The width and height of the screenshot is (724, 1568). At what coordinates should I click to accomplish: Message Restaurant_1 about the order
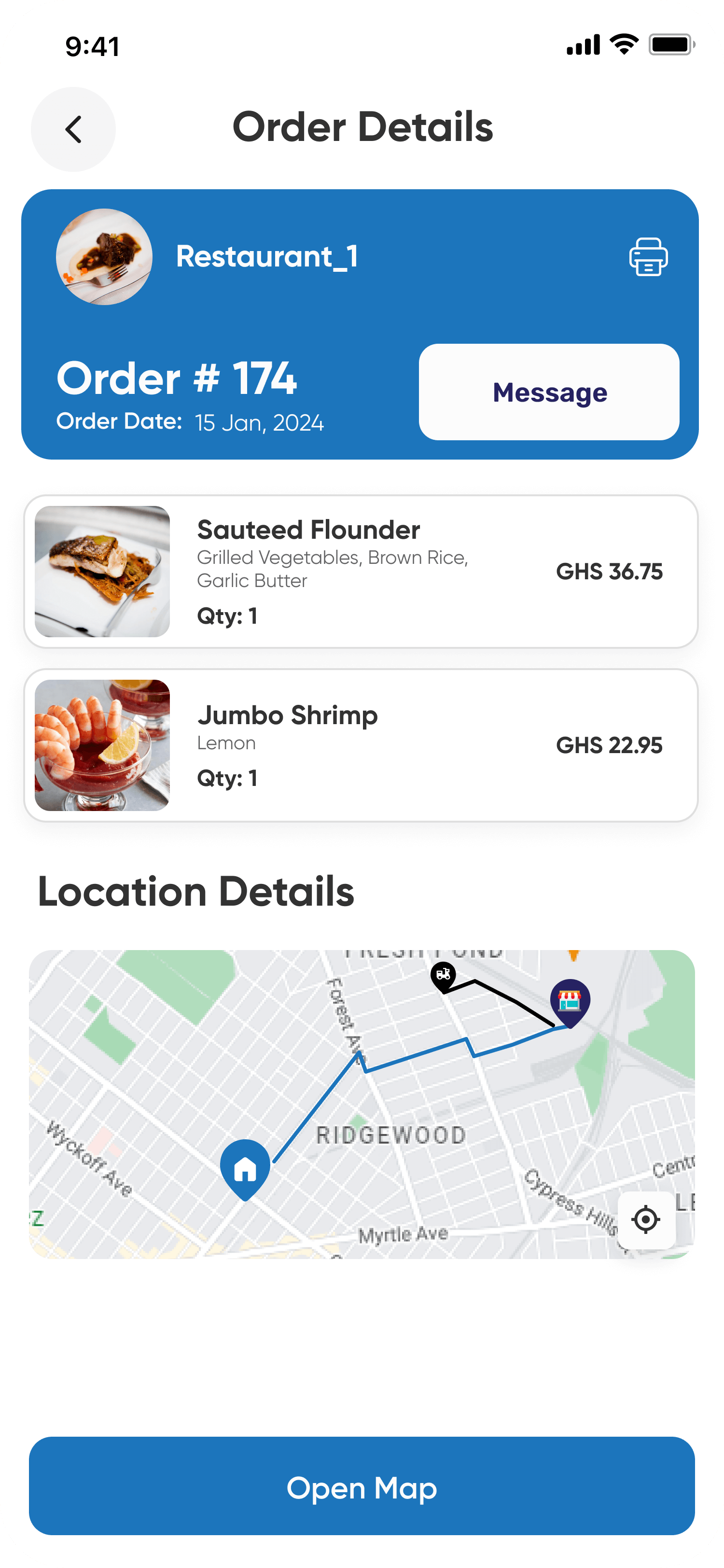(549, 392)
